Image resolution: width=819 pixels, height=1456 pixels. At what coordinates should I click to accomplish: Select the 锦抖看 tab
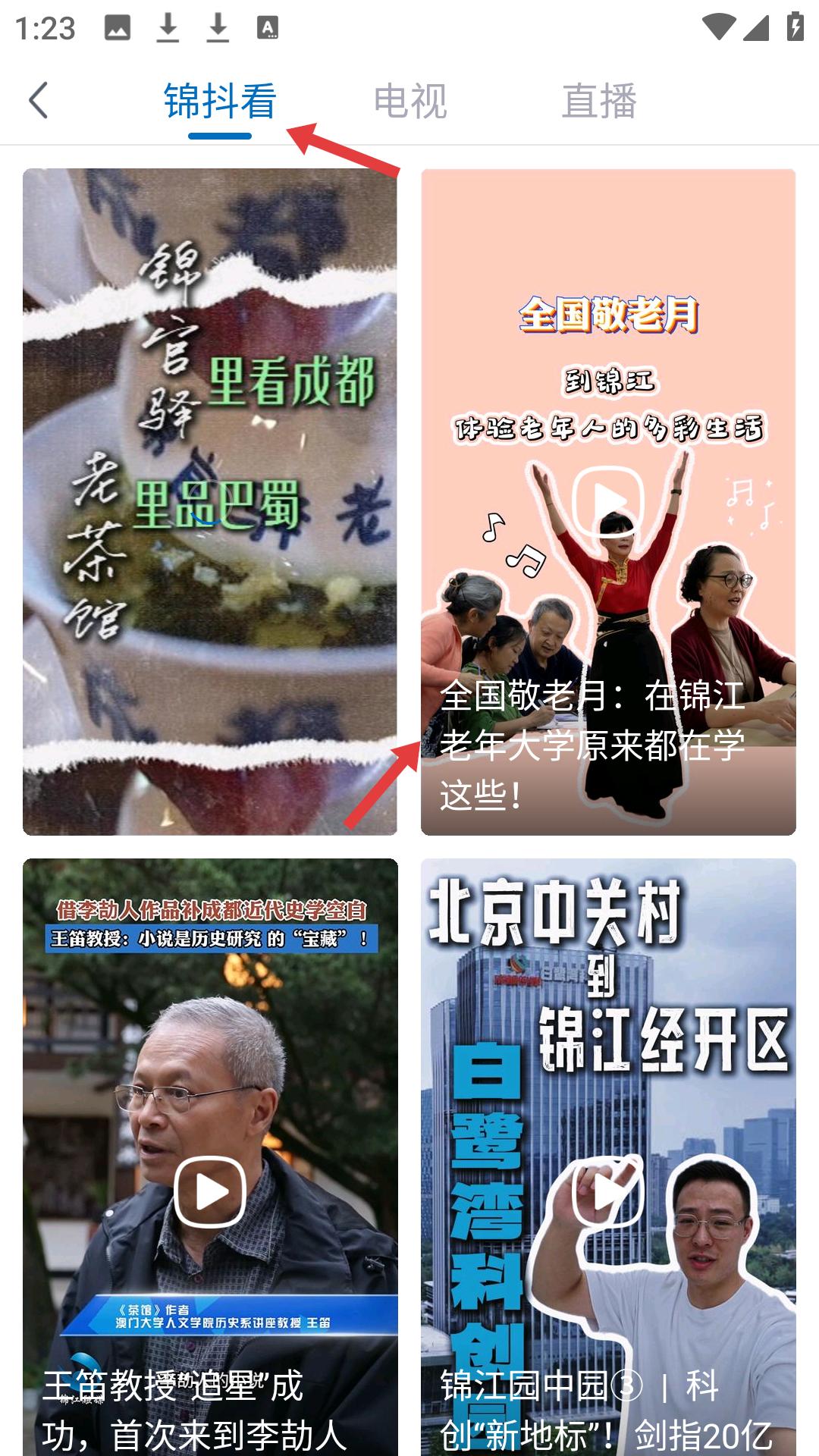(220, 101)
